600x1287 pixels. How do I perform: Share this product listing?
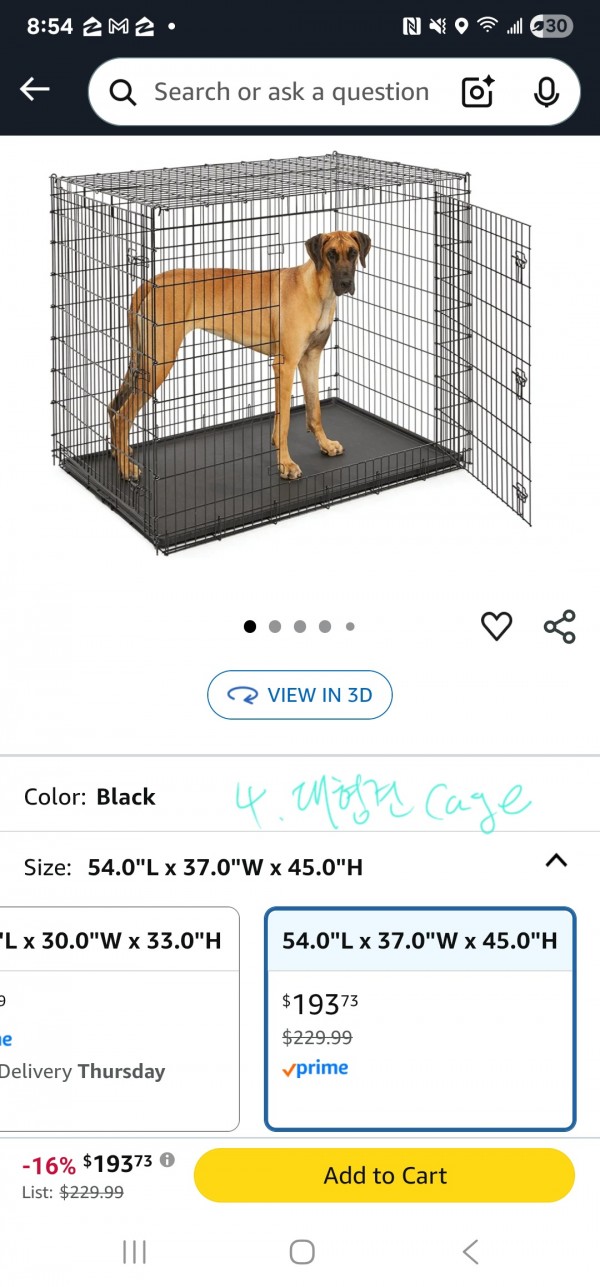pyautogui.click(x=559, y=626)
